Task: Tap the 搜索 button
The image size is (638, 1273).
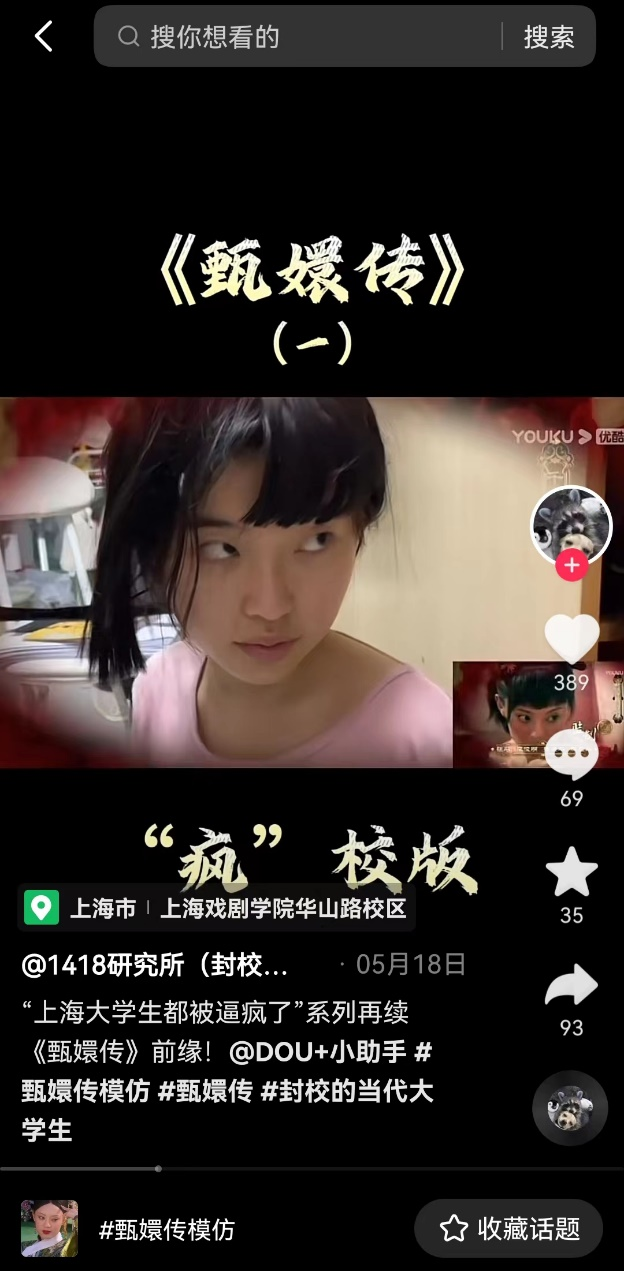Action: tap(549, 37)
